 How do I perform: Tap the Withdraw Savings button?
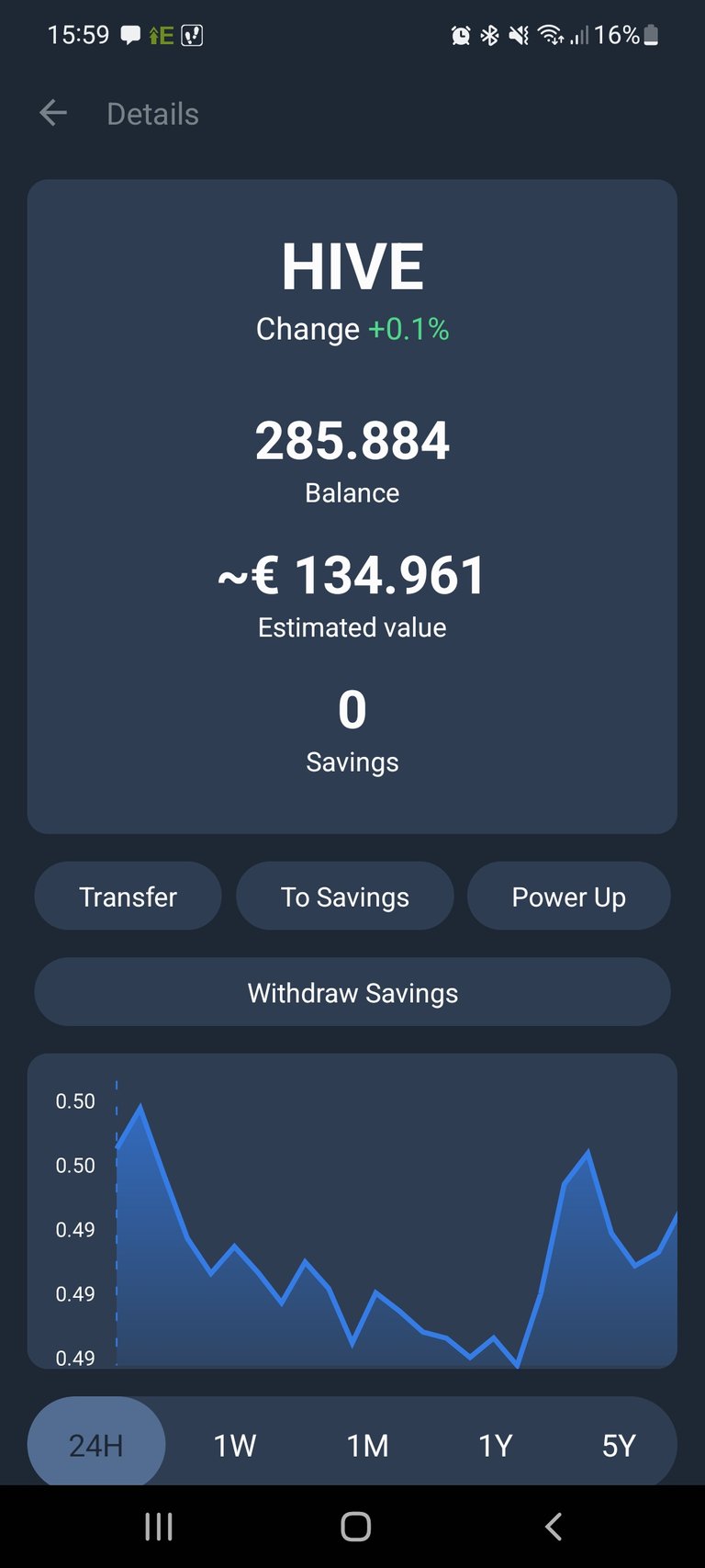[x=352, y=992]
